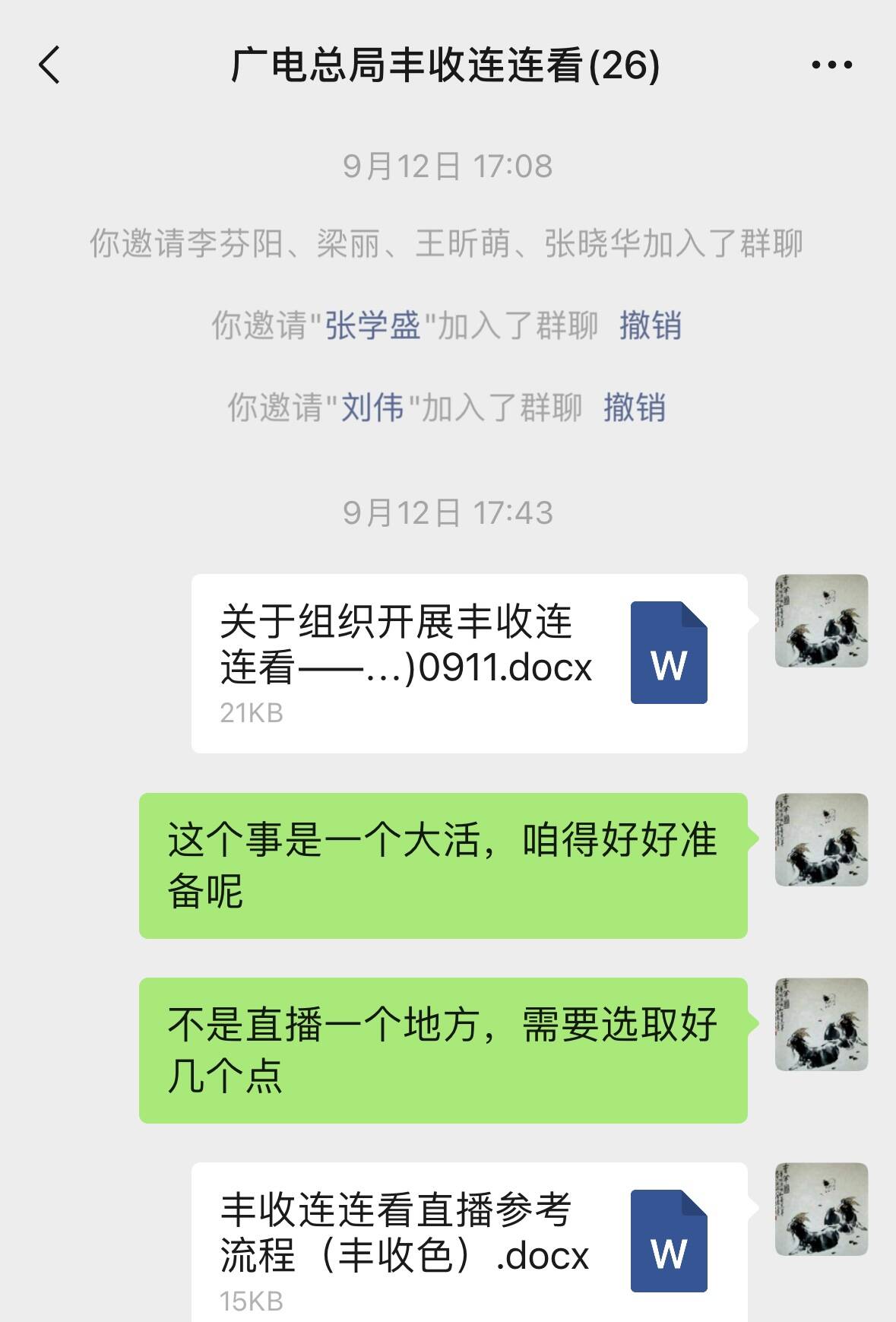Open the 0911.docx file attachment
The height and width of the screenshot is (1322, 896).
(x=469, y=663)
